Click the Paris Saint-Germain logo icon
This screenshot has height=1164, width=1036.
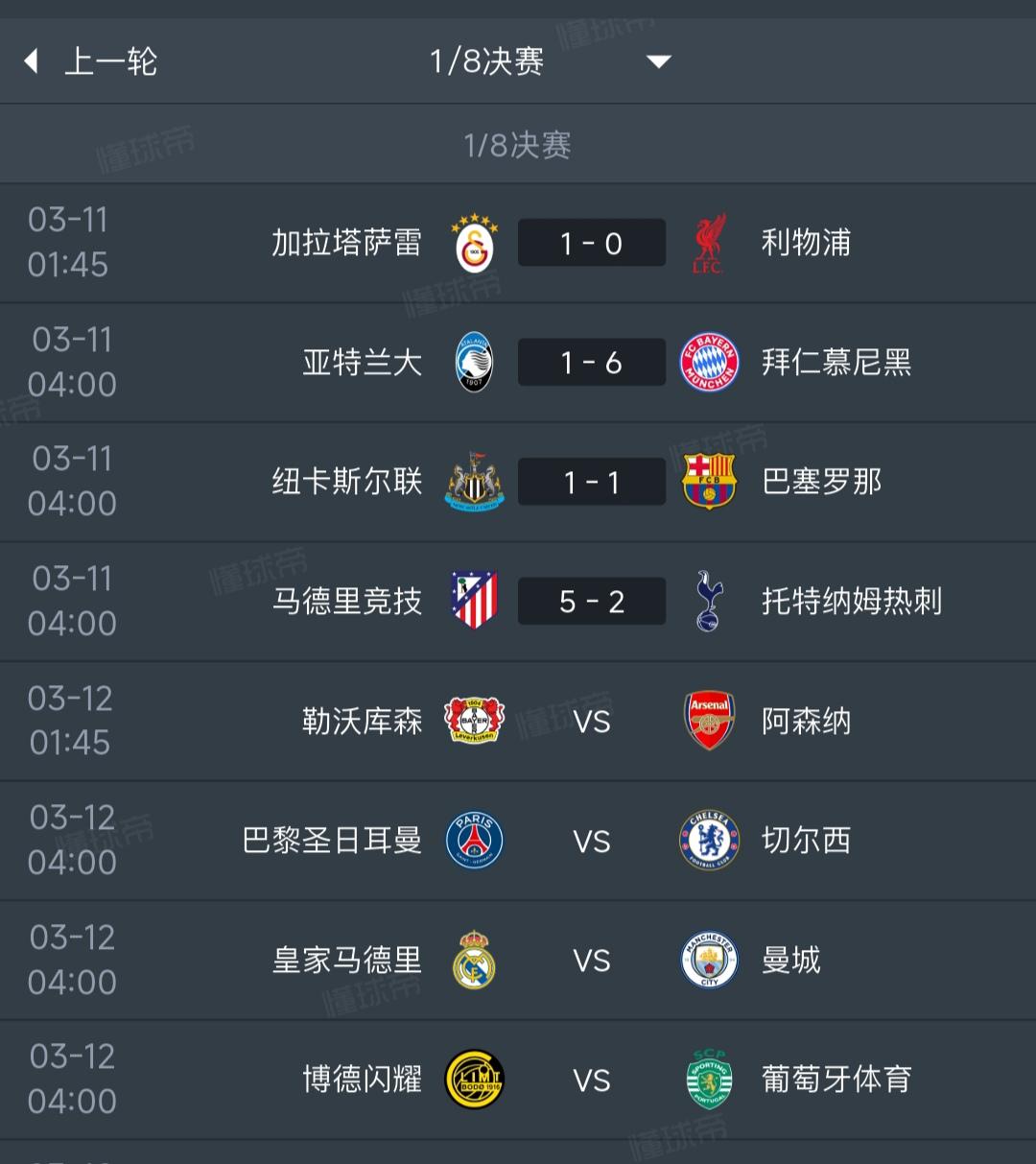474,841
